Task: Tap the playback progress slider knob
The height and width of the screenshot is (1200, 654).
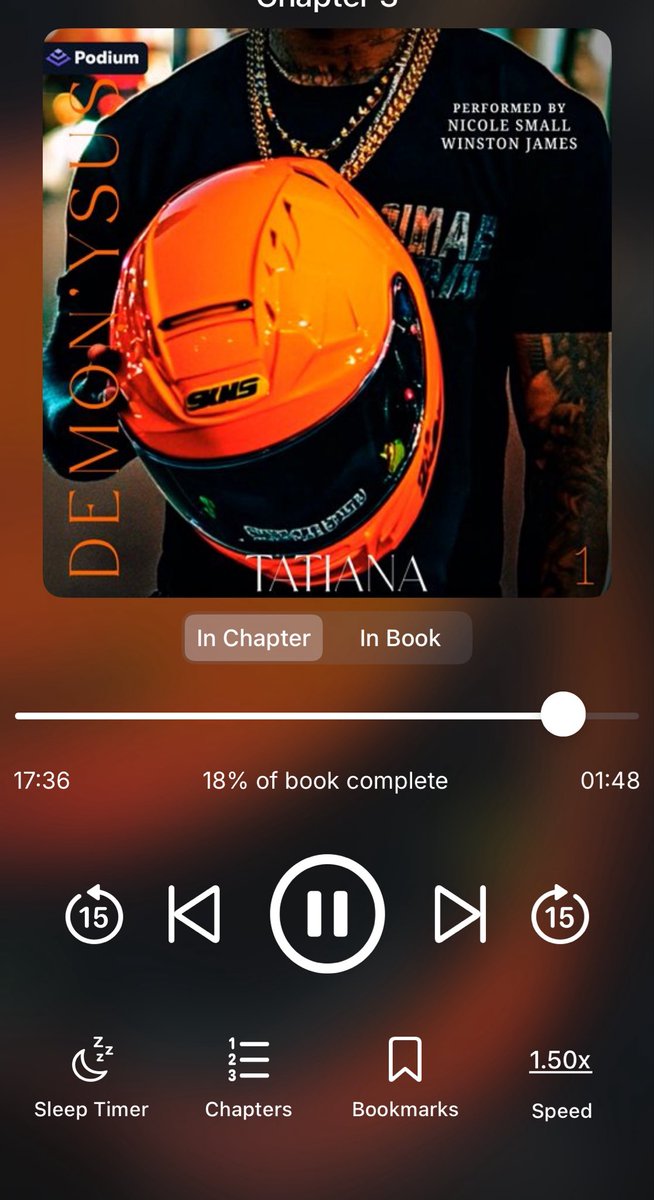Action: pyautogui.click(x=563, y=715)
